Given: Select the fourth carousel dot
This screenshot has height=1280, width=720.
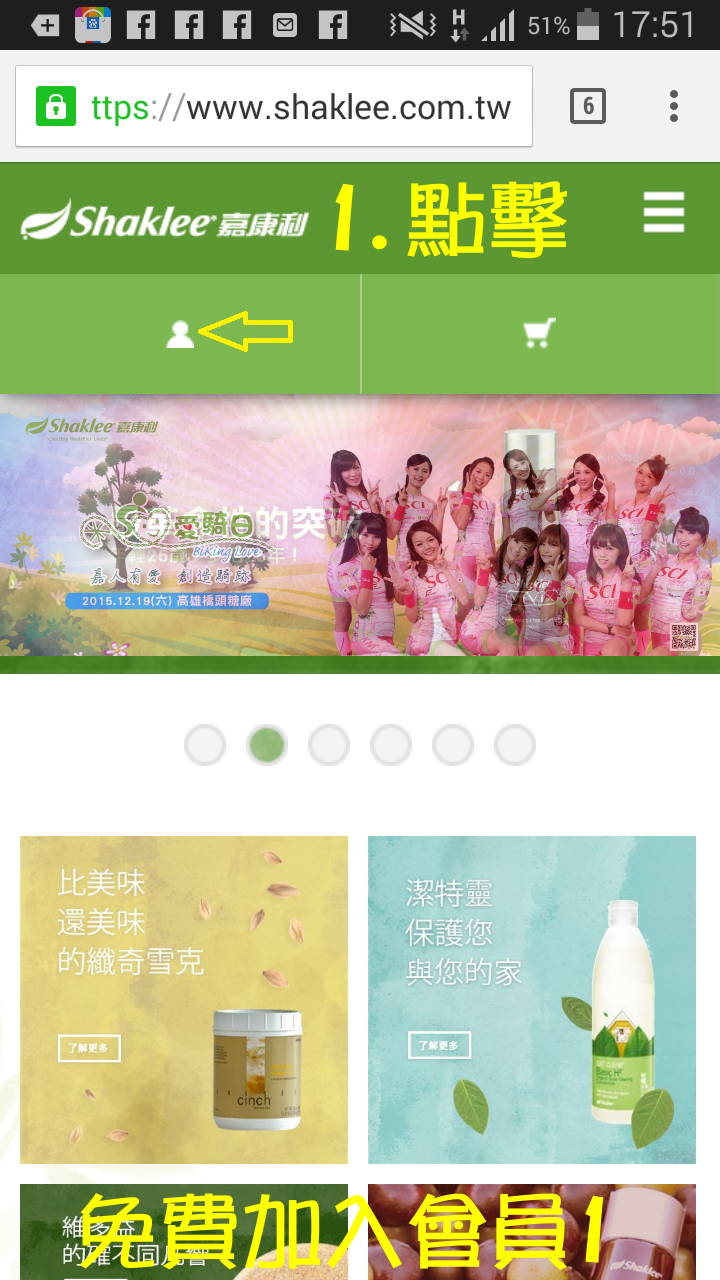Looking at the screenshot, I should coord(391,745).
